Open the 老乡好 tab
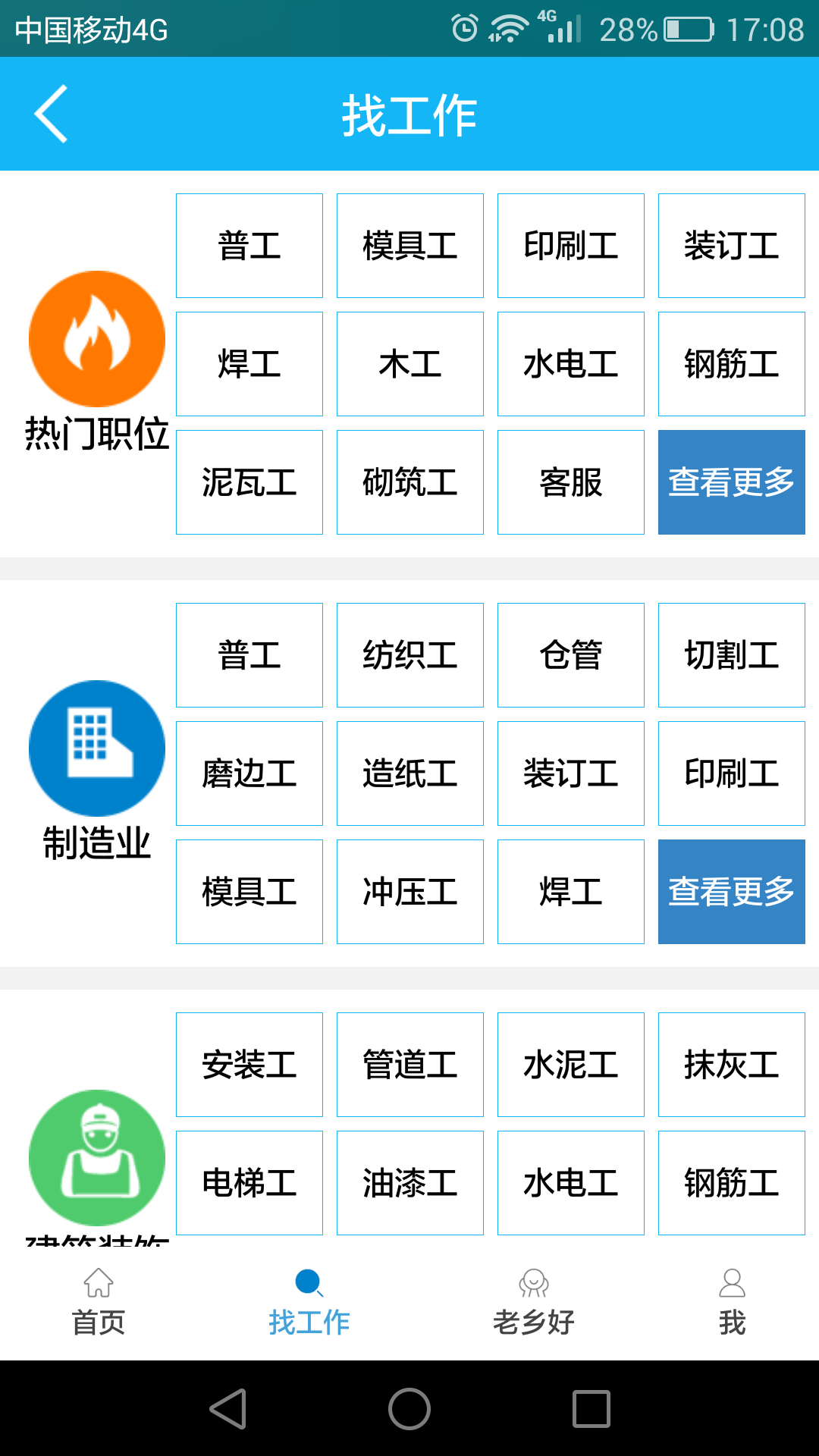The height and width of the screenshot is (1456, 819). (x=533, y=1303)
